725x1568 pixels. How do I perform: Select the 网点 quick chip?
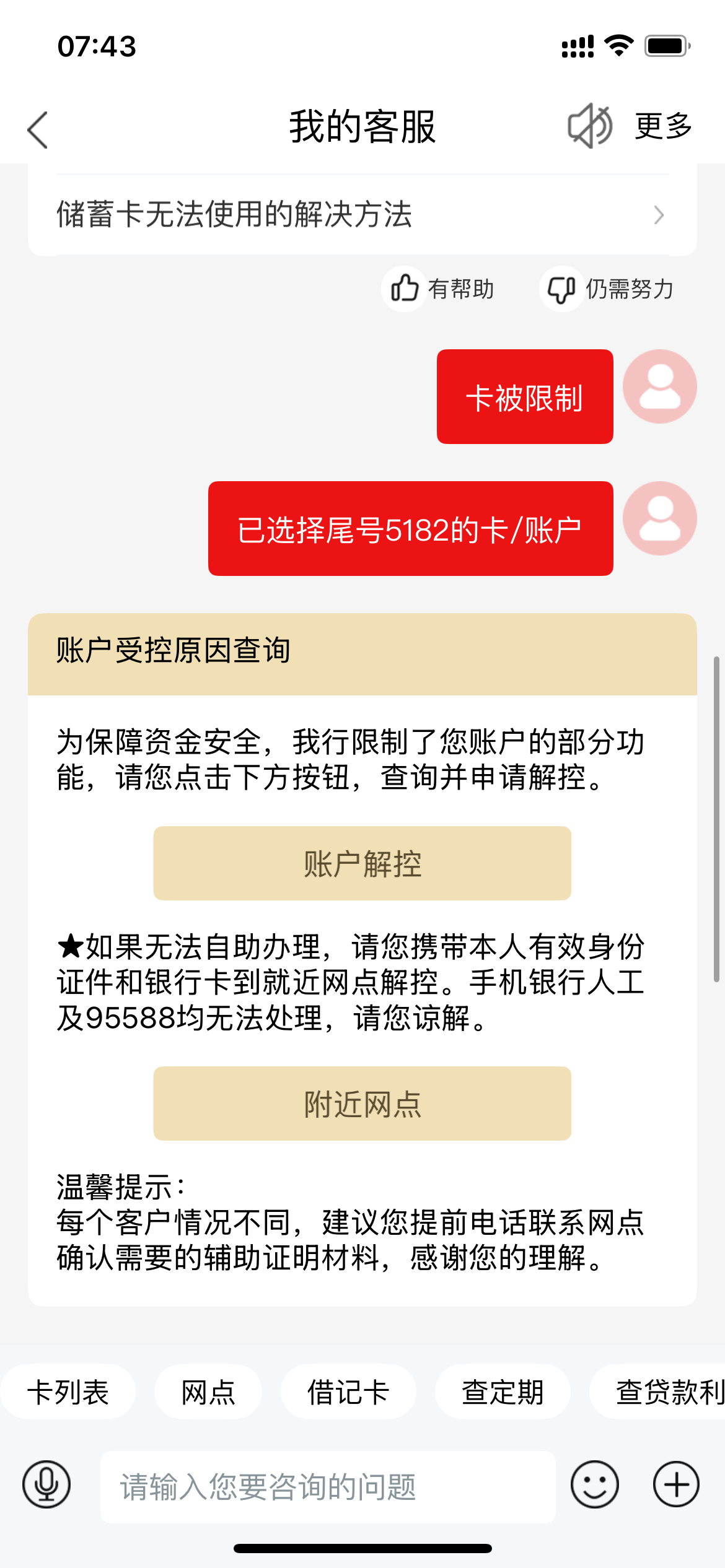click(208, 1392)
